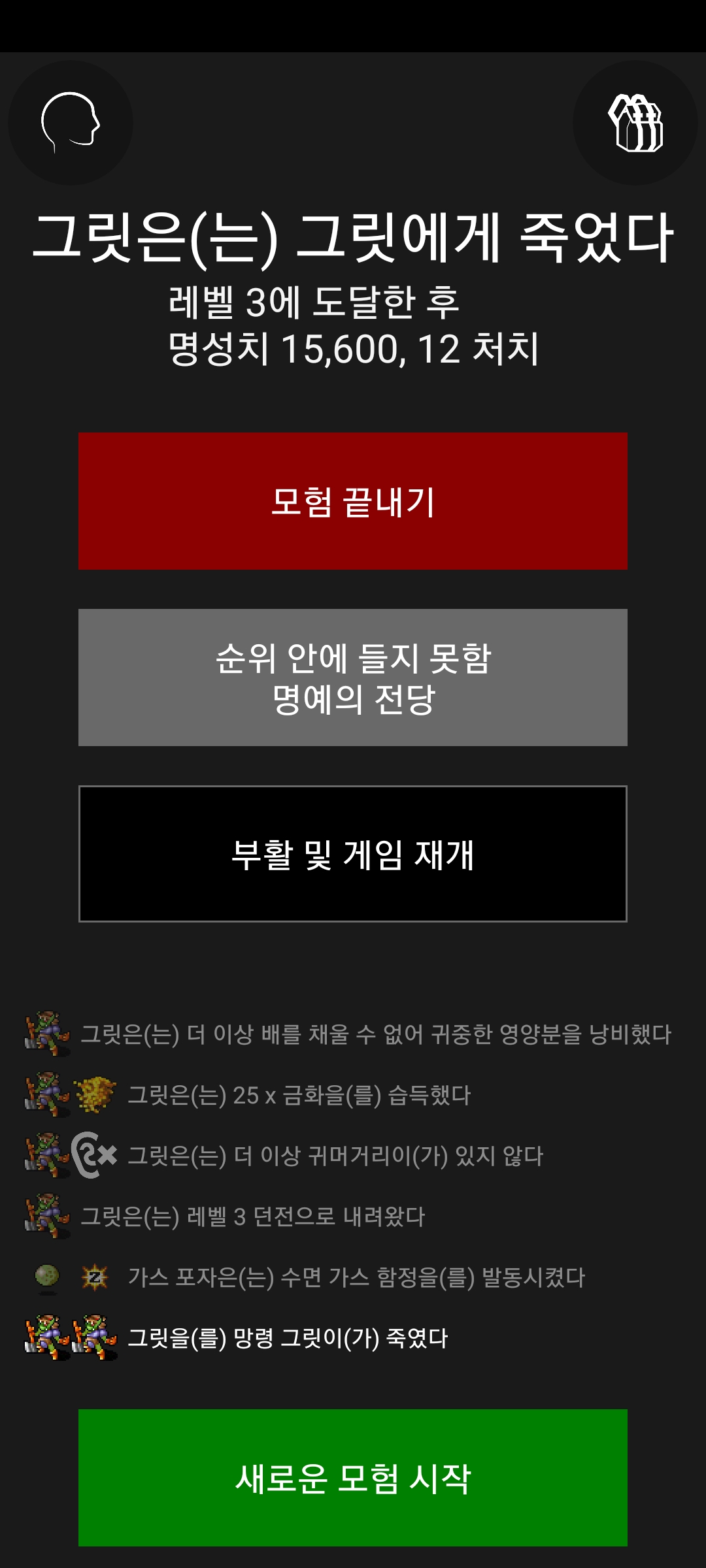Open the inventory bags icon
706x1568 pixels.
[635, 123]
